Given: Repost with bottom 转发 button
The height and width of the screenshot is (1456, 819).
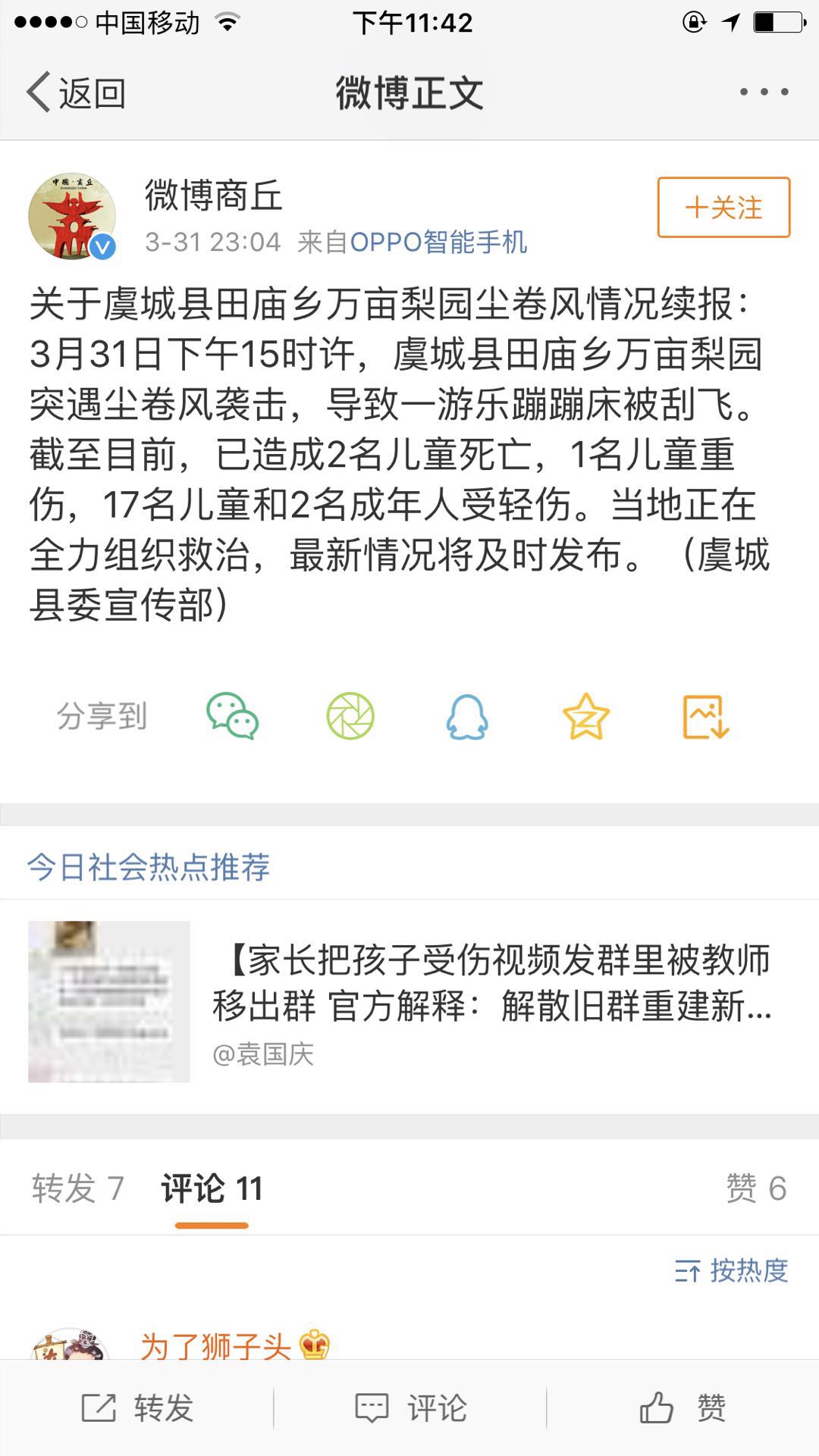Looking at the screenshot, I should (x=137, y=1408).
